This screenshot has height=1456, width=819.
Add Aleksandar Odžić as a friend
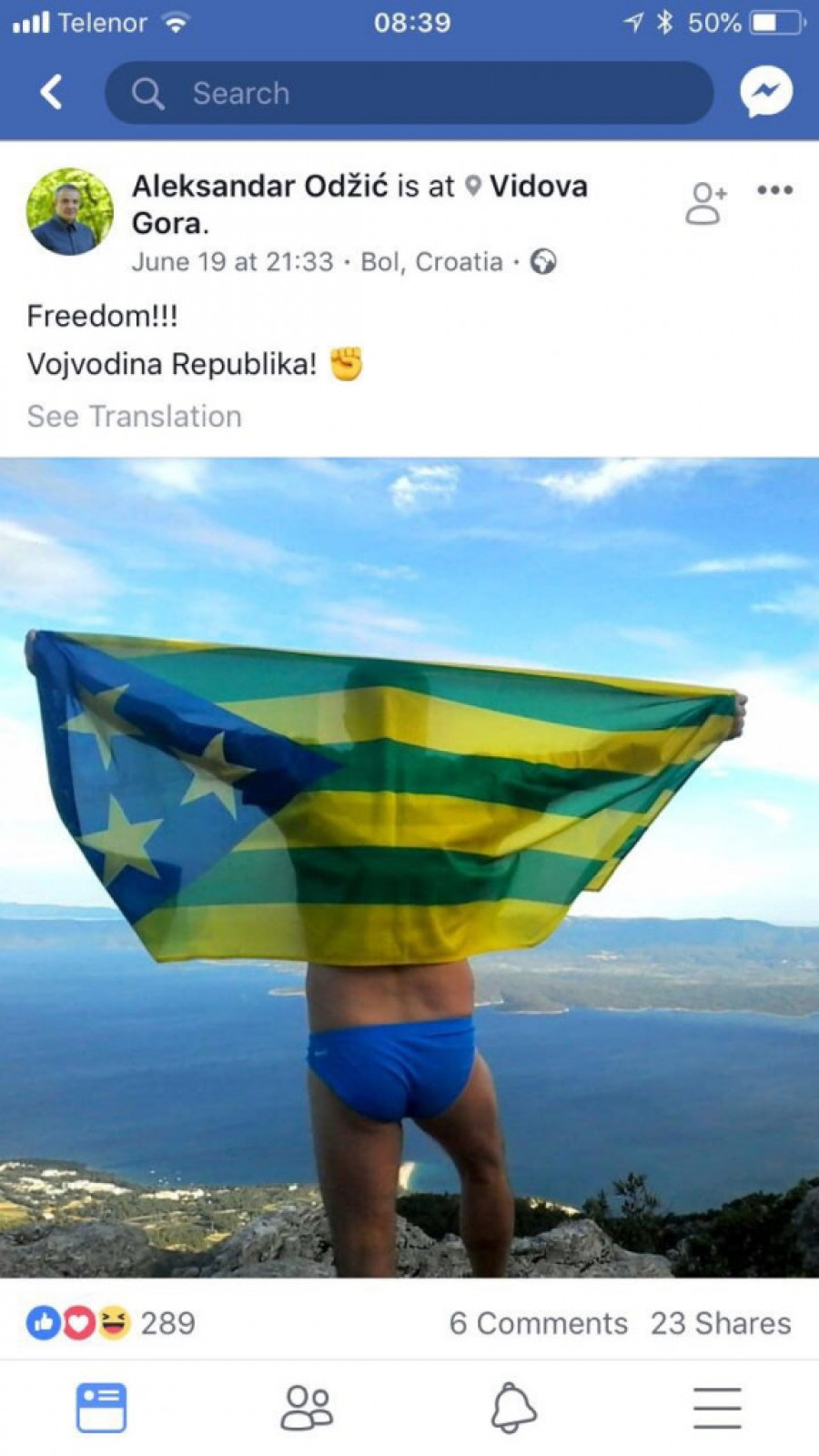click(x=706, y=203)
